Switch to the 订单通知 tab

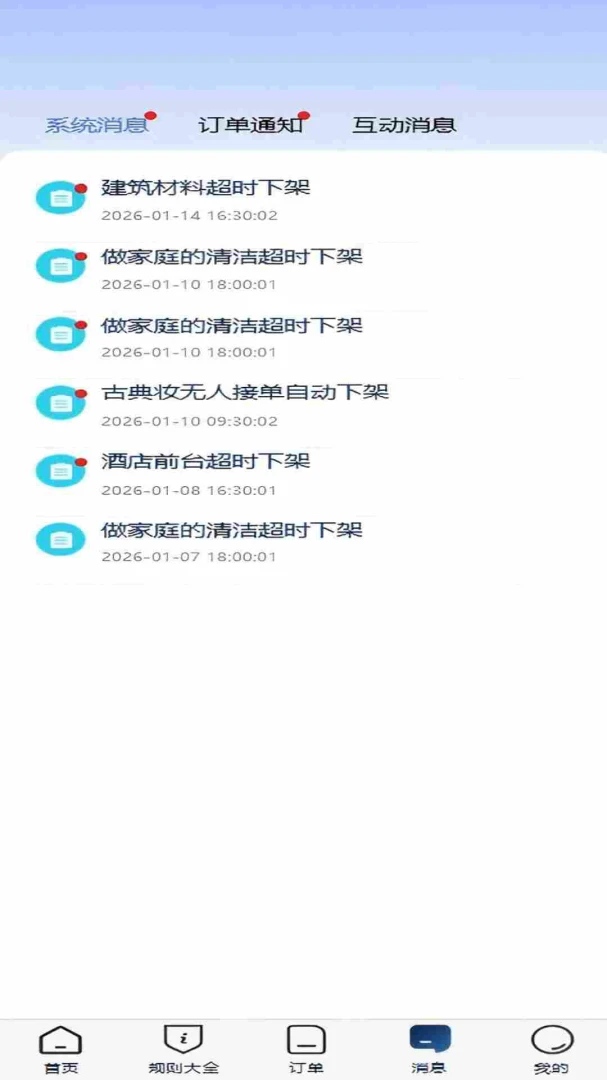pos(251,125)
